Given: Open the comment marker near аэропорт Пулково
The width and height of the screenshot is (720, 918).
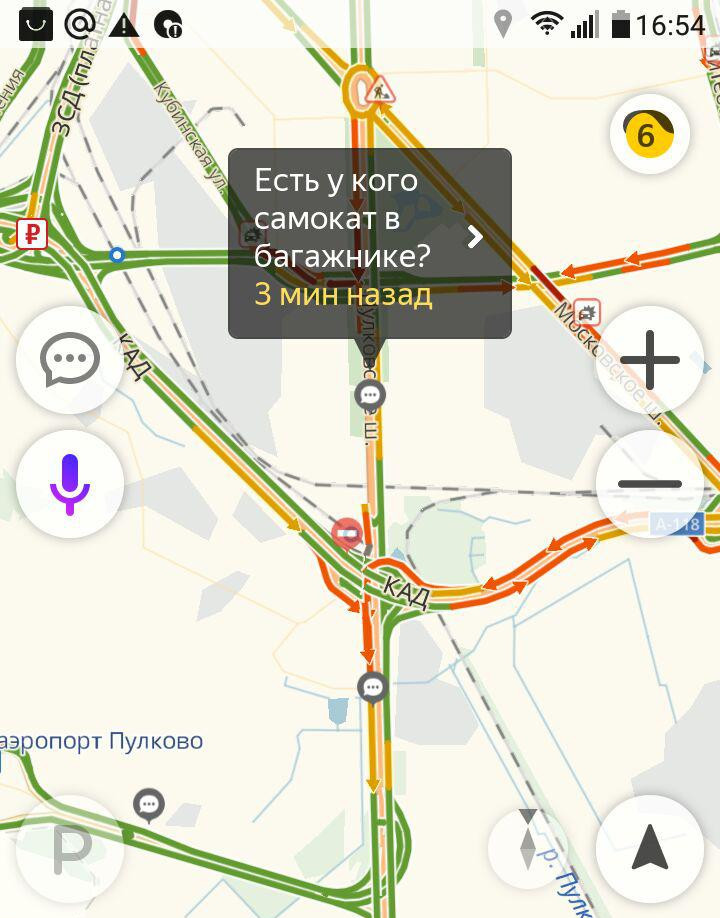Looking at the screenshot, I should 149,803.
